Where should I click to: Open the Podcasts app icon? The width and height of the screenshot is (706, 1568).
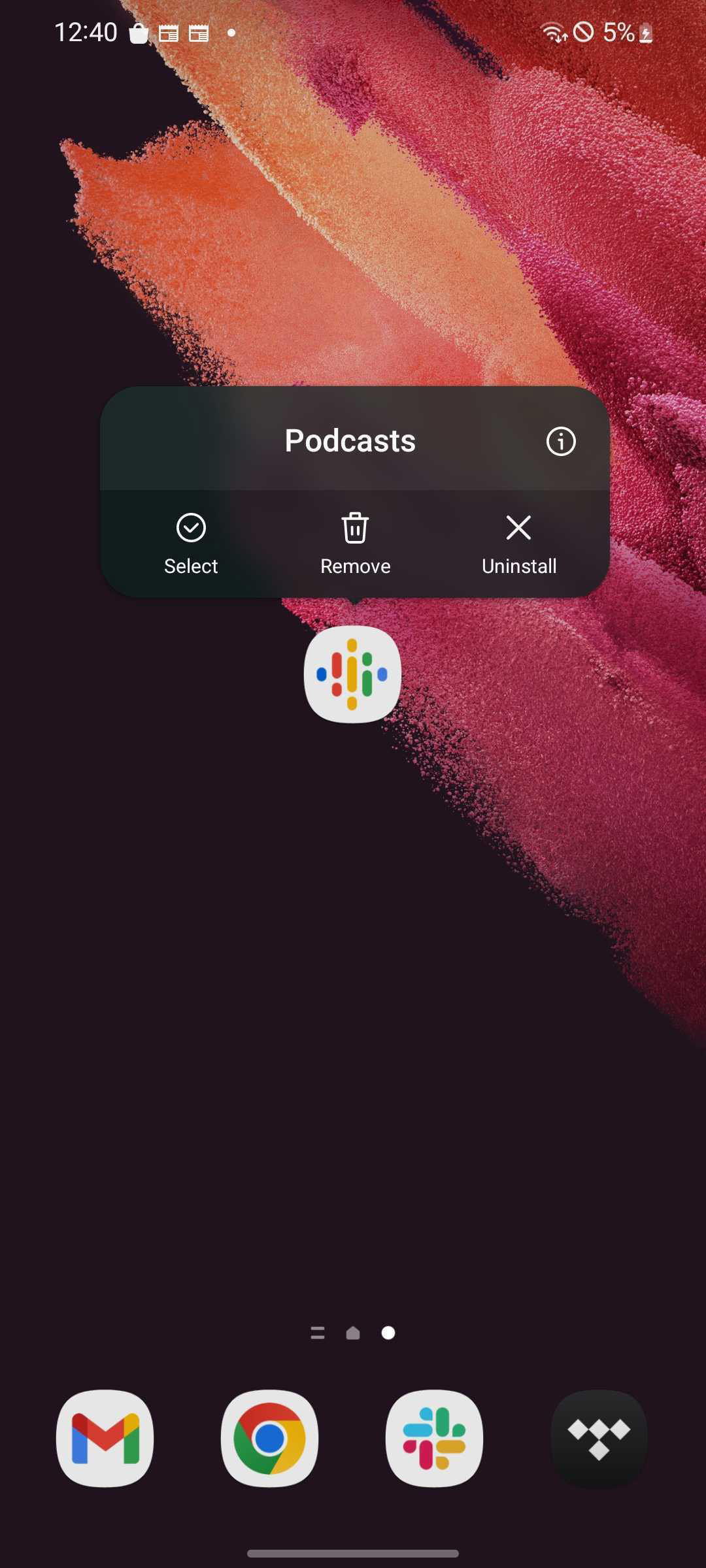pyautogui.click(x=352, y=674)
